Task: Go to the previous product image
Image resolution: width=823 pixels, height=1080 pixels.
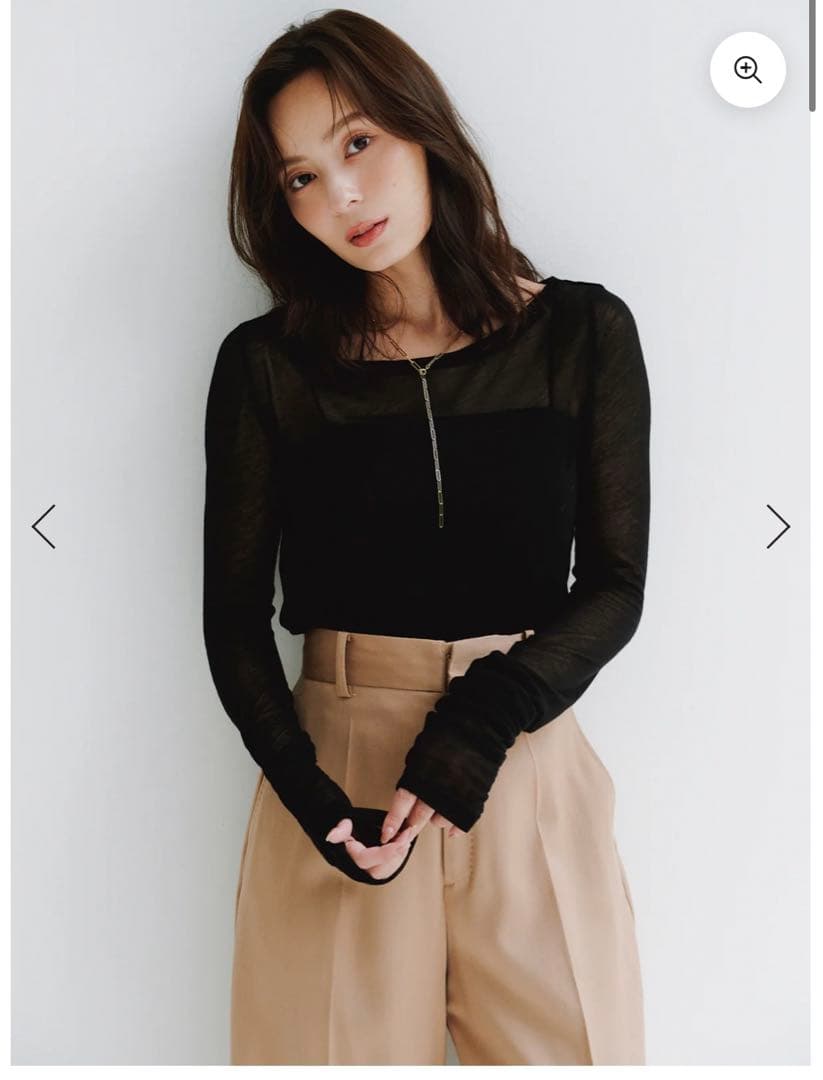Action: (x=44, y=527)
